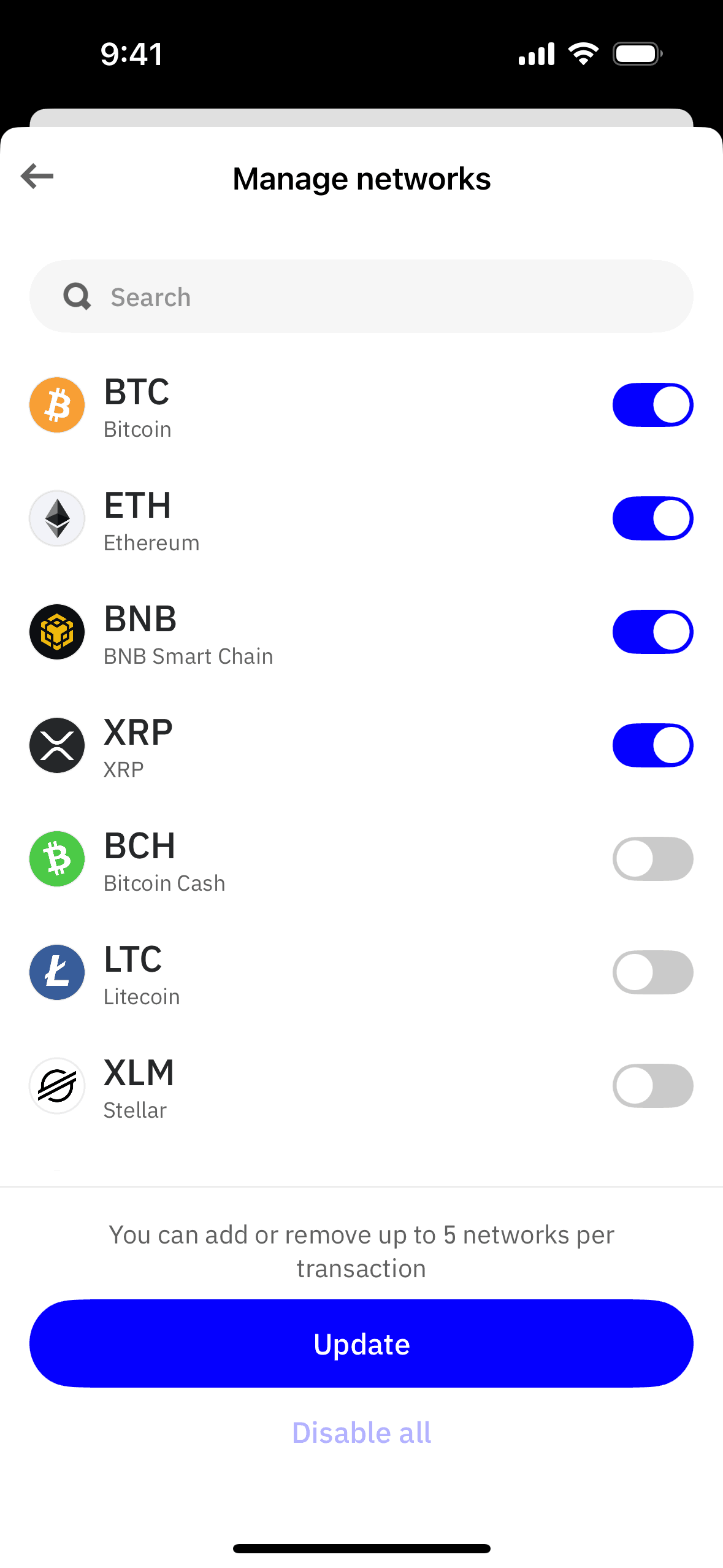Disable the BTC Bitcoin network toggle

coord(652,405)
